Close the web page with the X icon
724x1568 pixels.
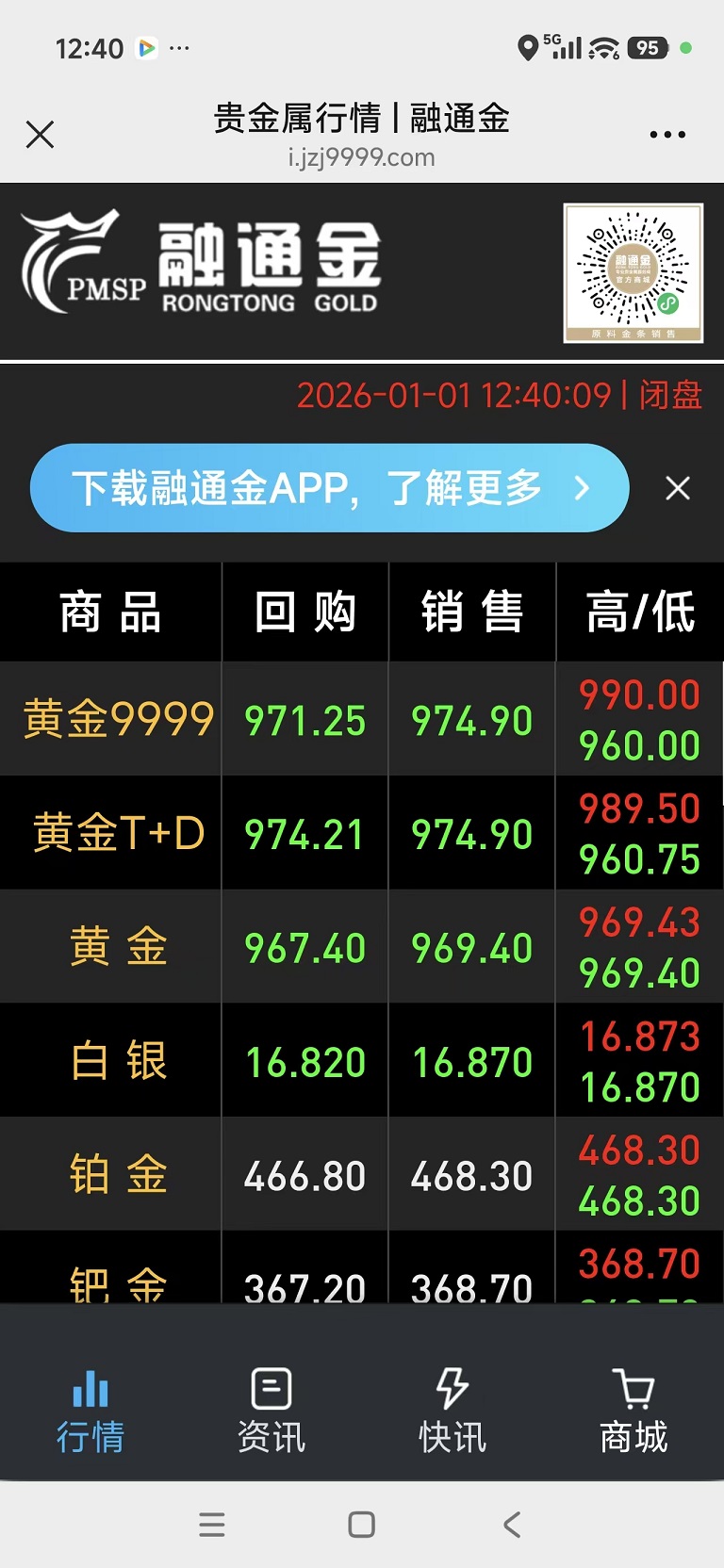click(40, 135)
